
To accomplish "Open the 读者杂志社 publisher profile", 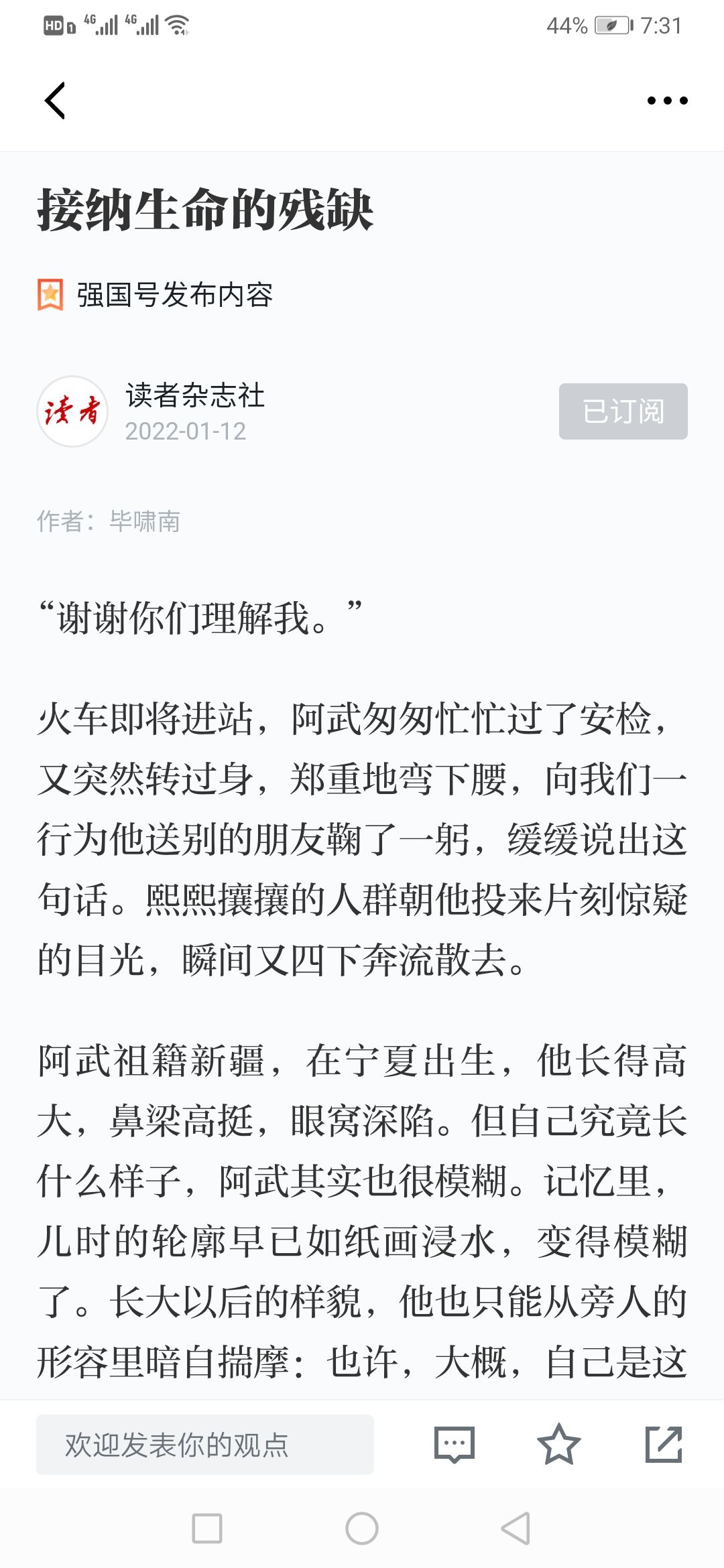I will pos(194,395).
